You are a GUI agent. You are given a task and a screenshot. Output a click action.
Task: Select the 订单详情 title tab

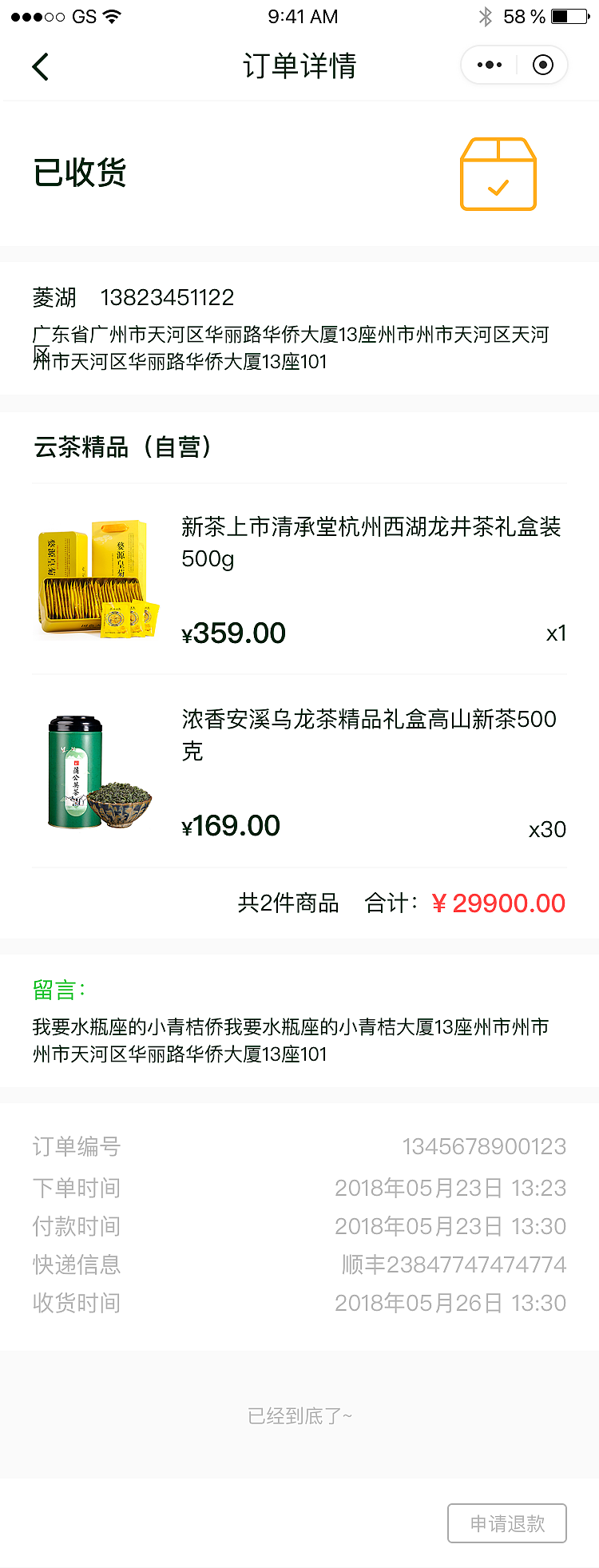[299, 65]
